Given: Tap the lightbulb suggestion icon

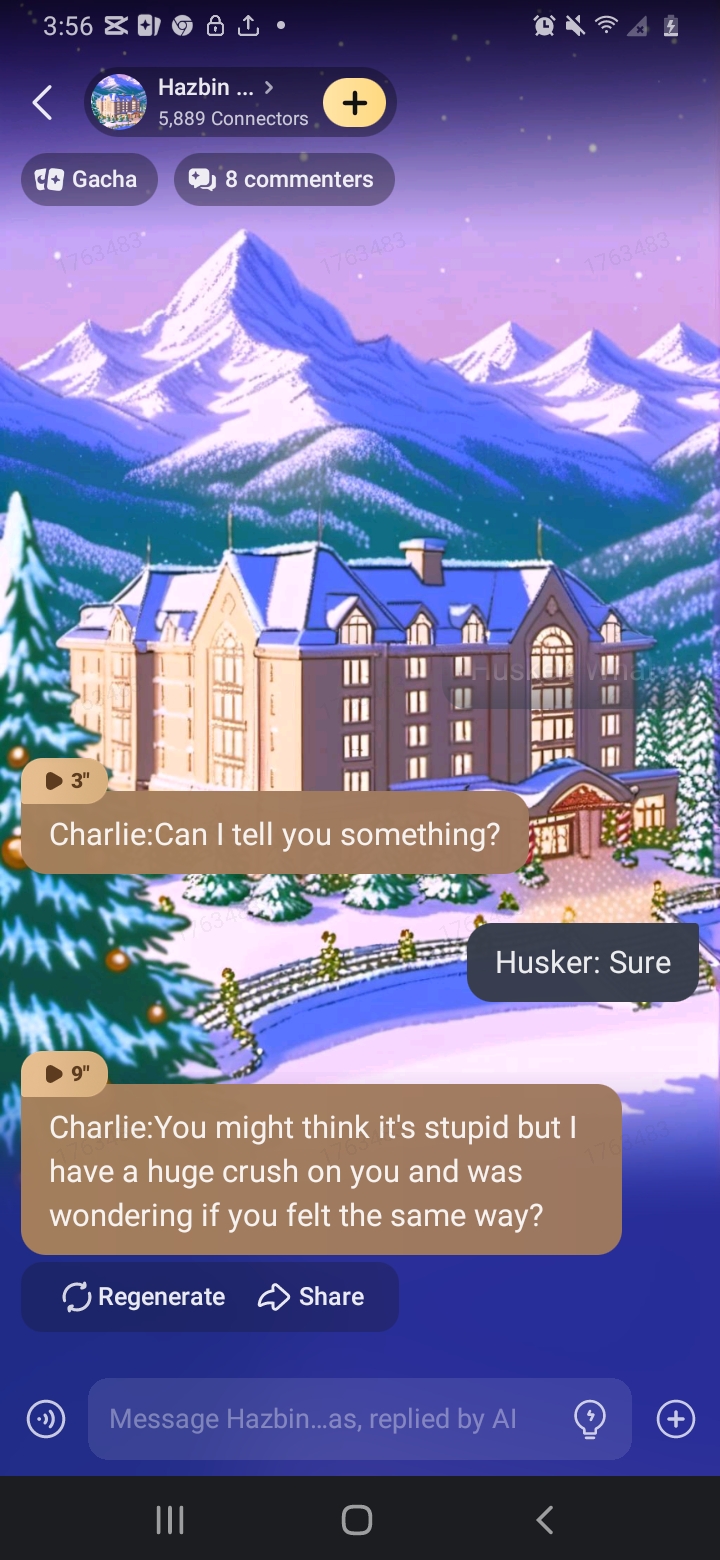Looking at the screenshot, I should (590, 1418).
